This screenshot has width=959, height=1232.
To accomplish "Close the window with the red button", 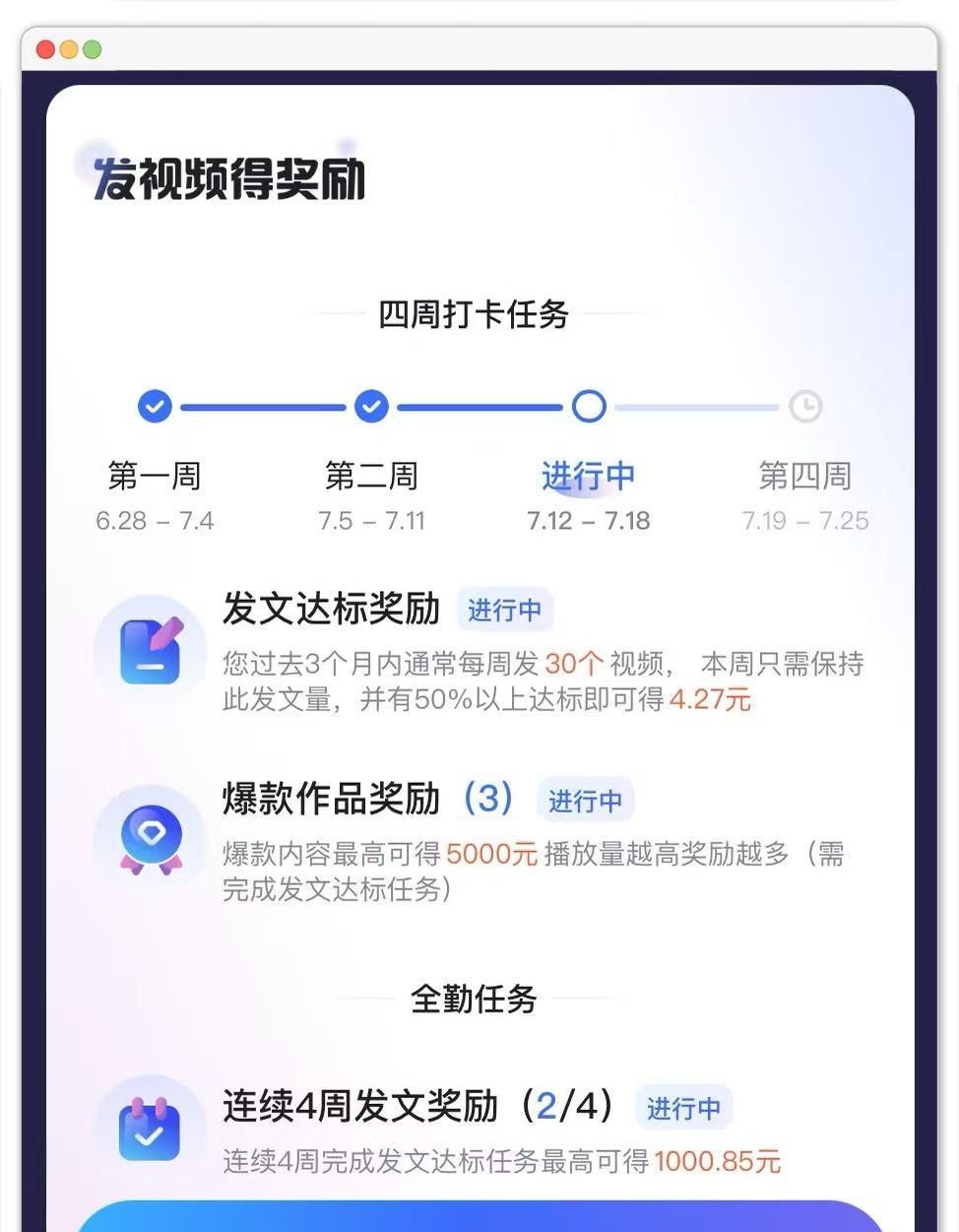I will pyautogui.click(x=45, y=50).
